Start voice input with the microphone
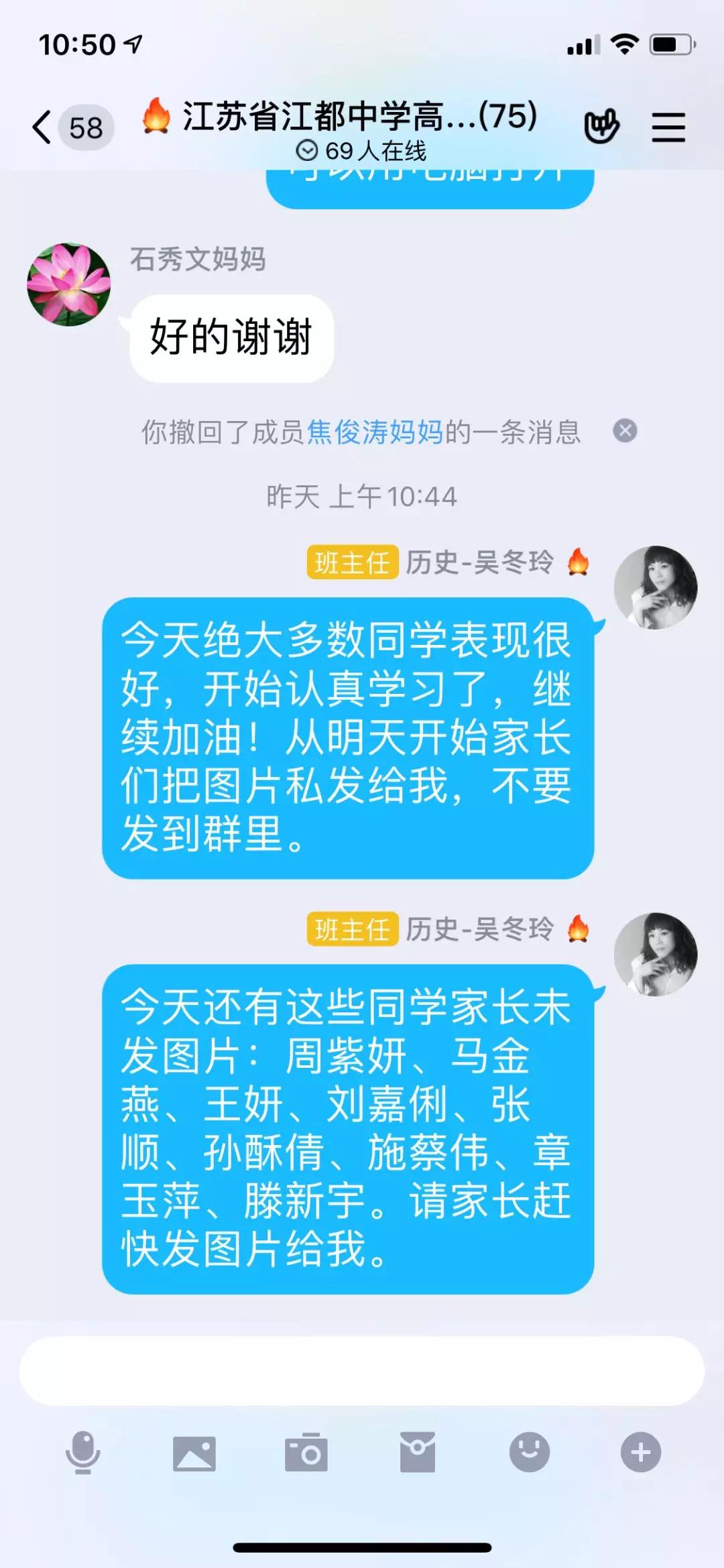 pyautogui.click(x=83, y=1452)
